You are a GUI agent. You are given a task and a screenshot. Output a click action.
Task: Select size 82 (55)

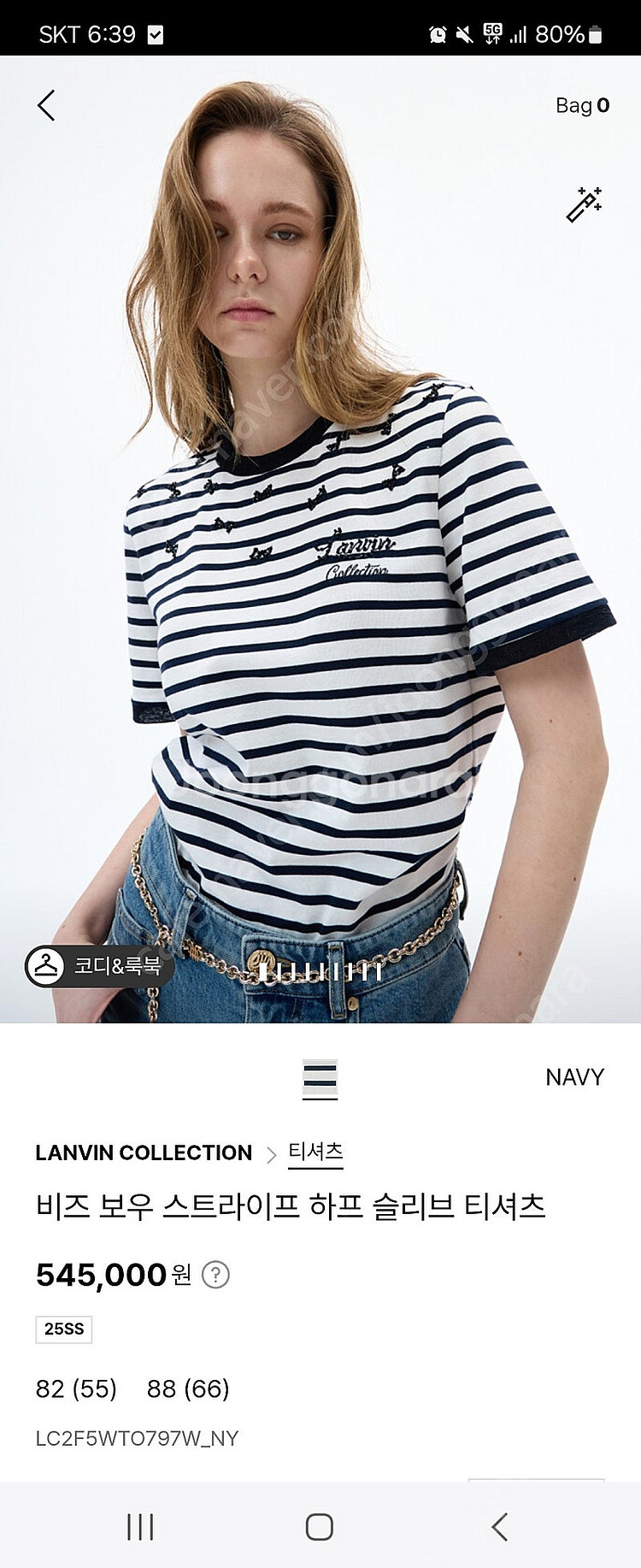coord(76,1388)
